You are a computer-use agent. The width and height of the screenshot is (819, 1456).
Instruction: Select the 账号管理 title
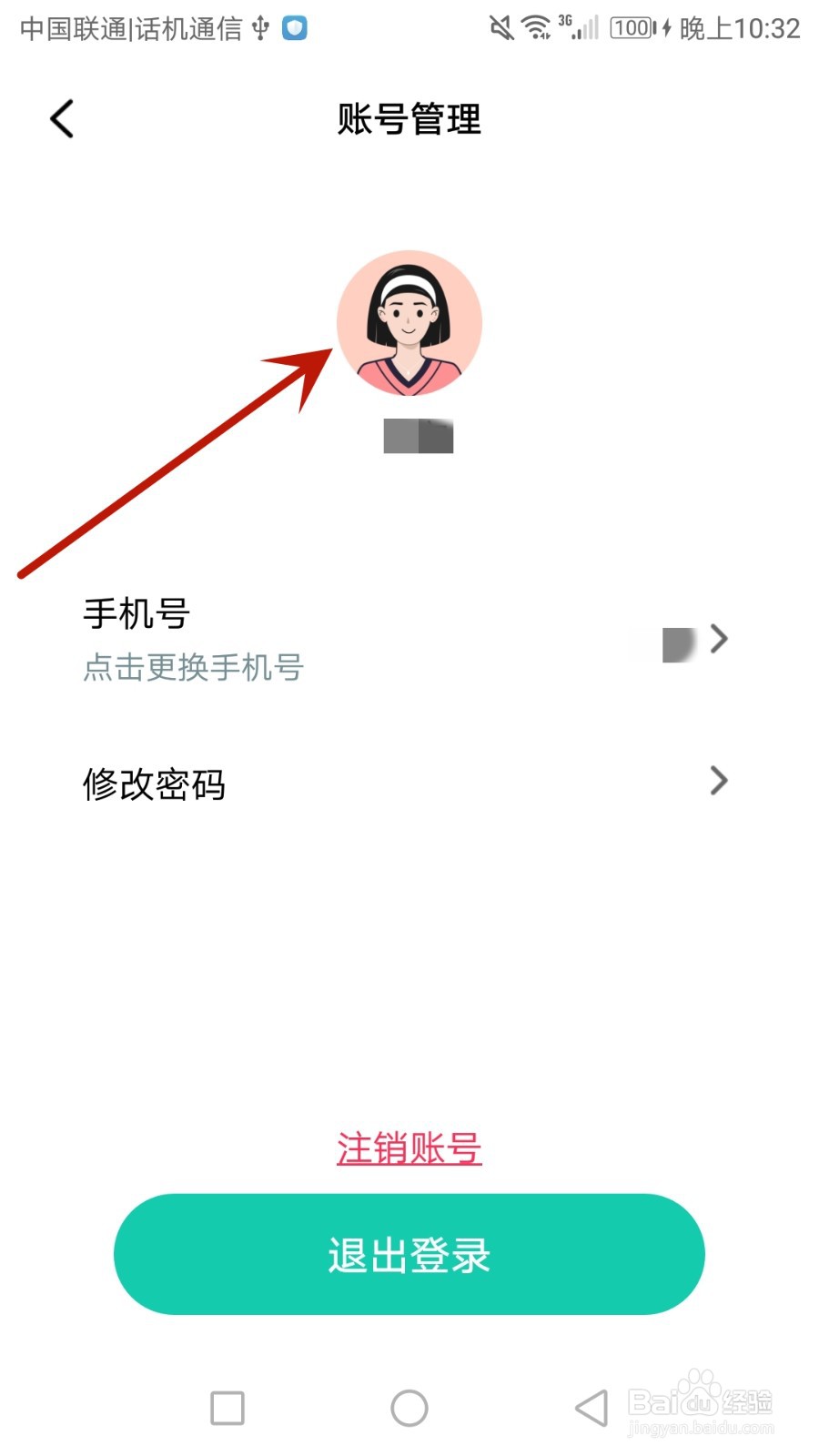409,119
